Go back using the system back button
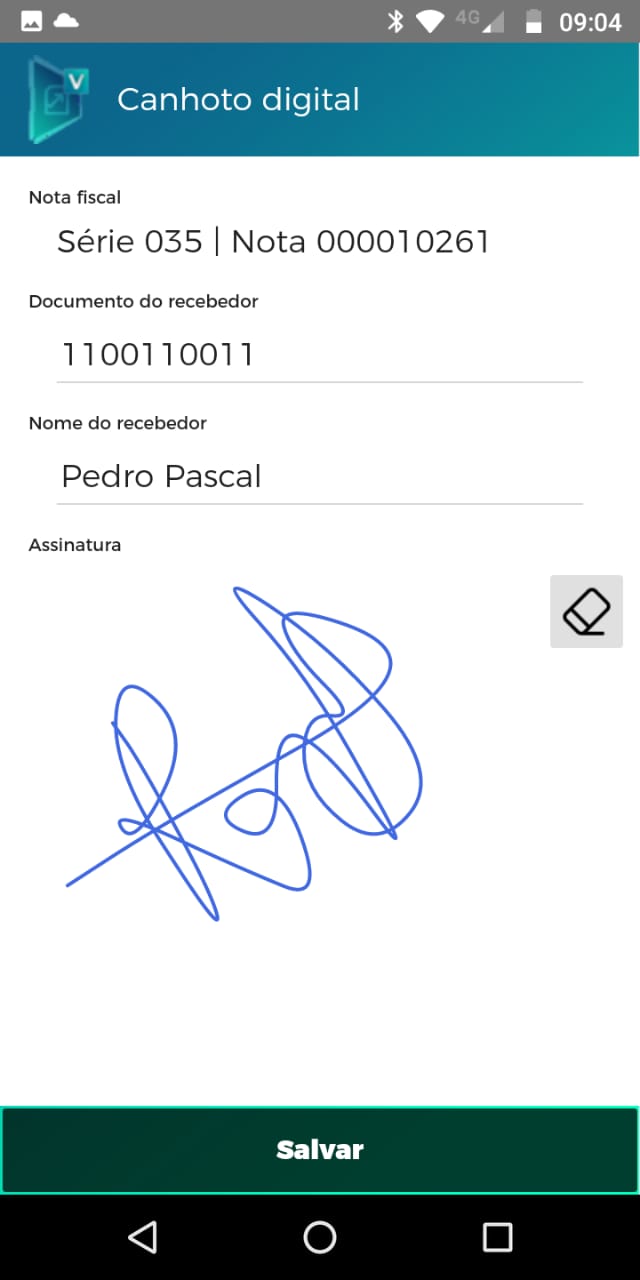The width and height of the screenshot is (640, 1280). tap(143, 1237)
